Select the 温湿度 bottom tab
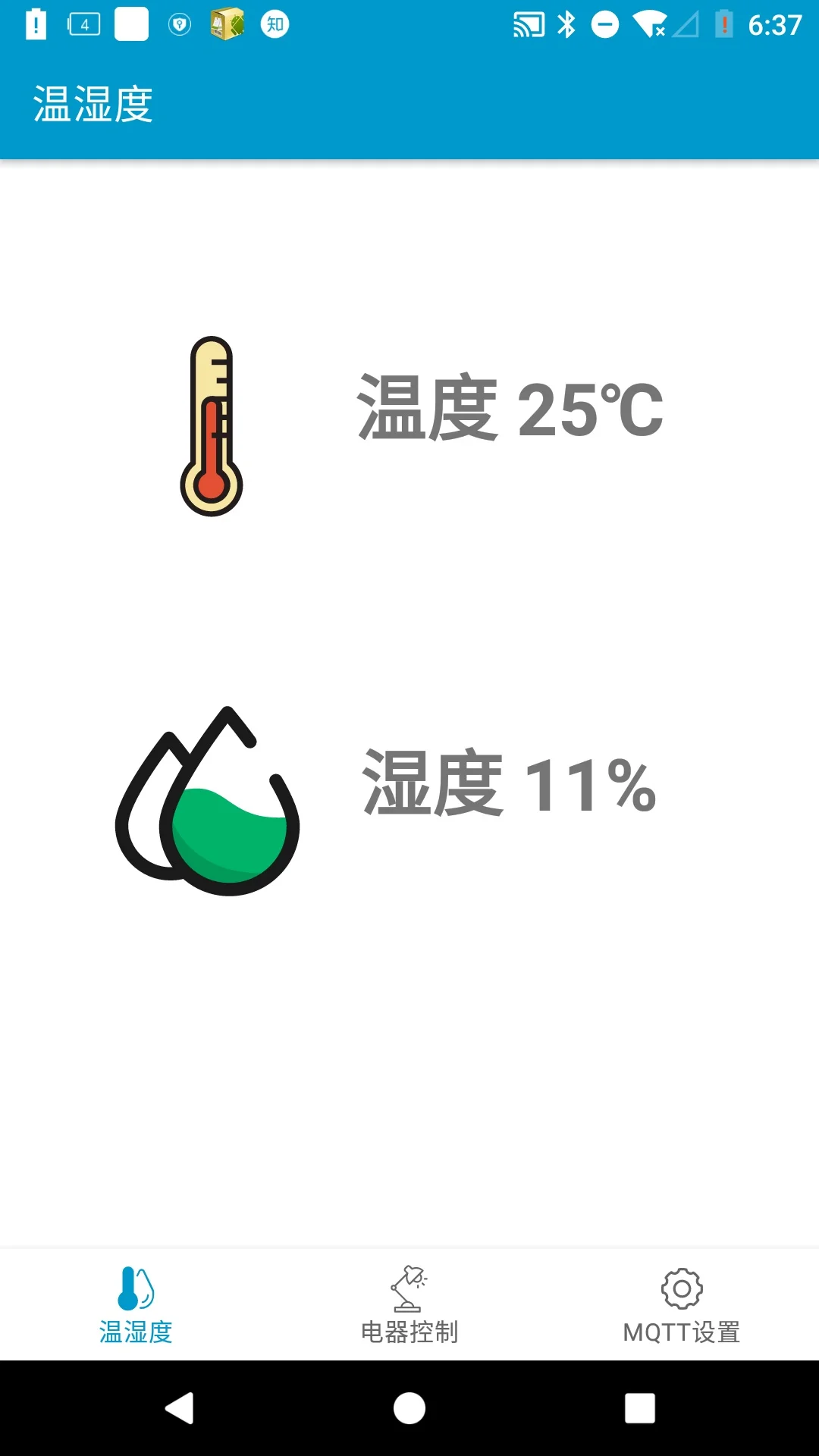819x1456 pixels. 136,1305
